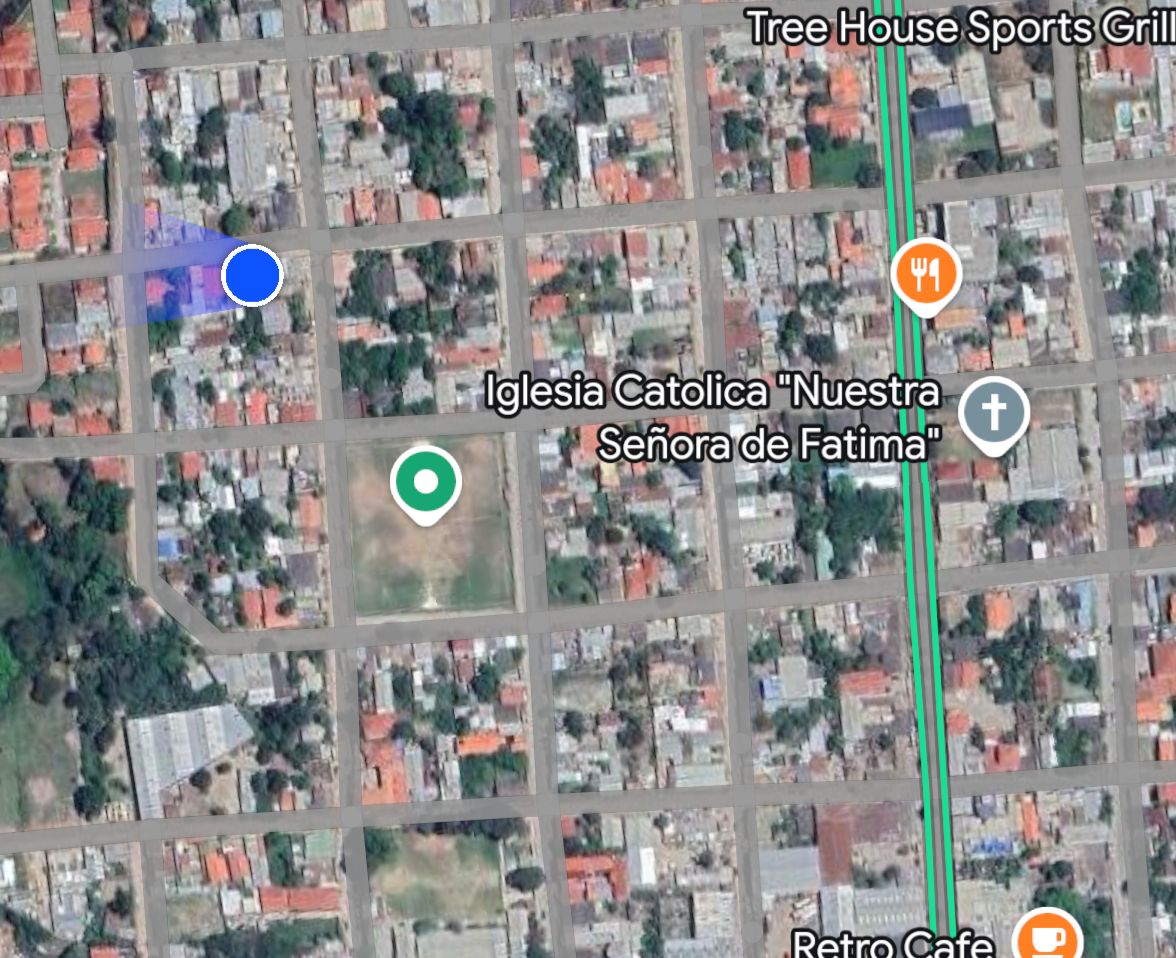The image size is (1176, 958).
Task: Tap the blue current location dot
Action: point(252,275)
